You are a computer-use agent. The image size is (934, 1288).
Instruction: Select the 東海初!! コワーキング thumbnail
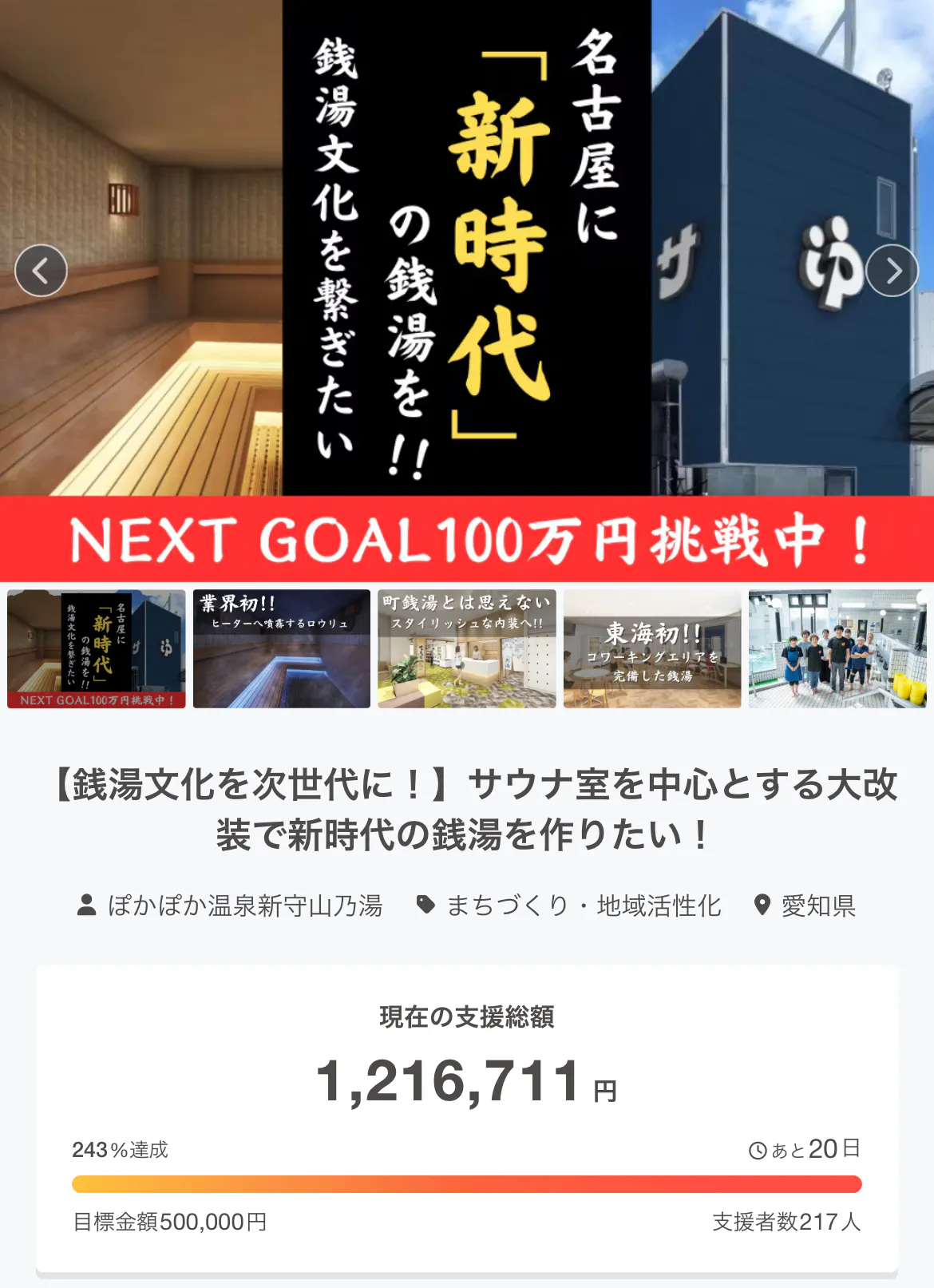tap(652, 648)
